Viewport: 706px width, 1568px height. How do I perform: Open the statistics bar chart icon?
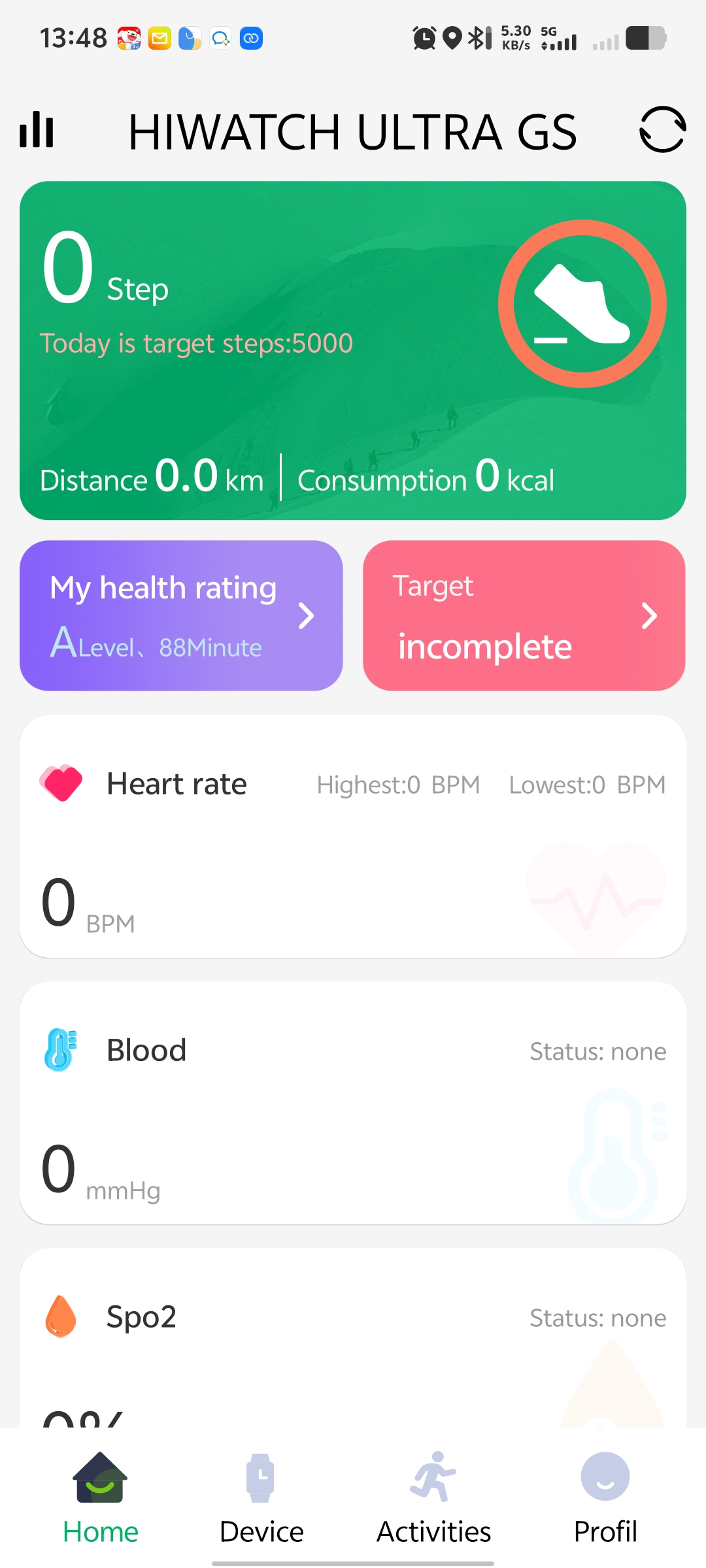click(x=37, y=129)
